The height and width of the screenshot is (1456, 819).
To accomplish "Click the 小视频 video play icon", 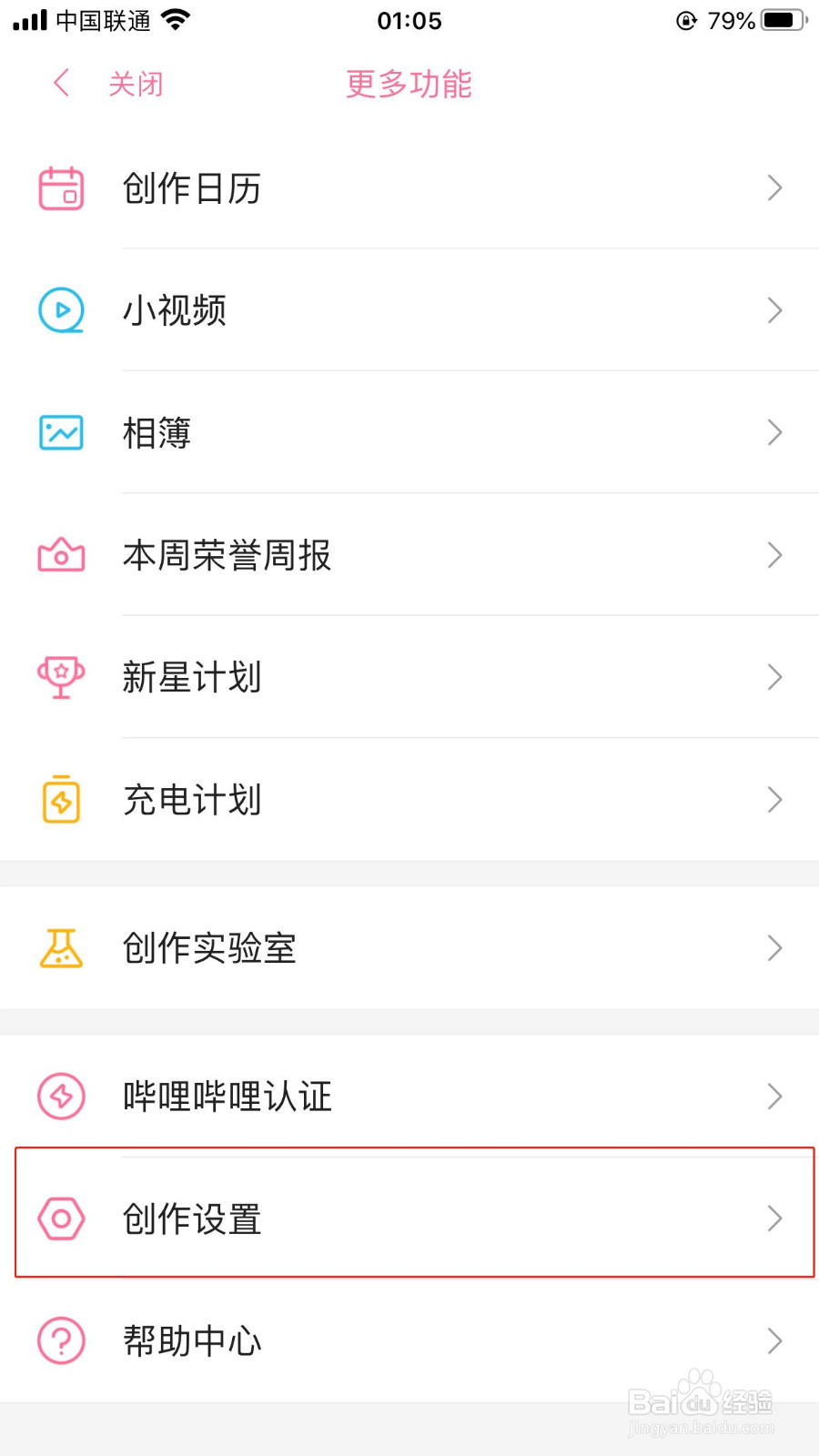I will click(60, 310).
